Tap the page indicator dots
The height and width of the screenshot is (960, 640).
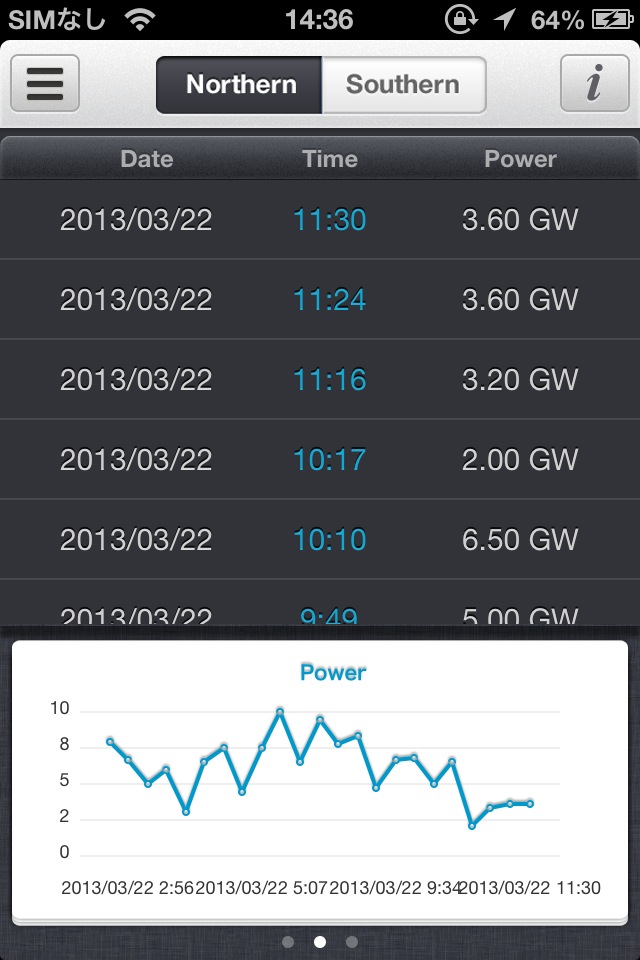[320, 941]
